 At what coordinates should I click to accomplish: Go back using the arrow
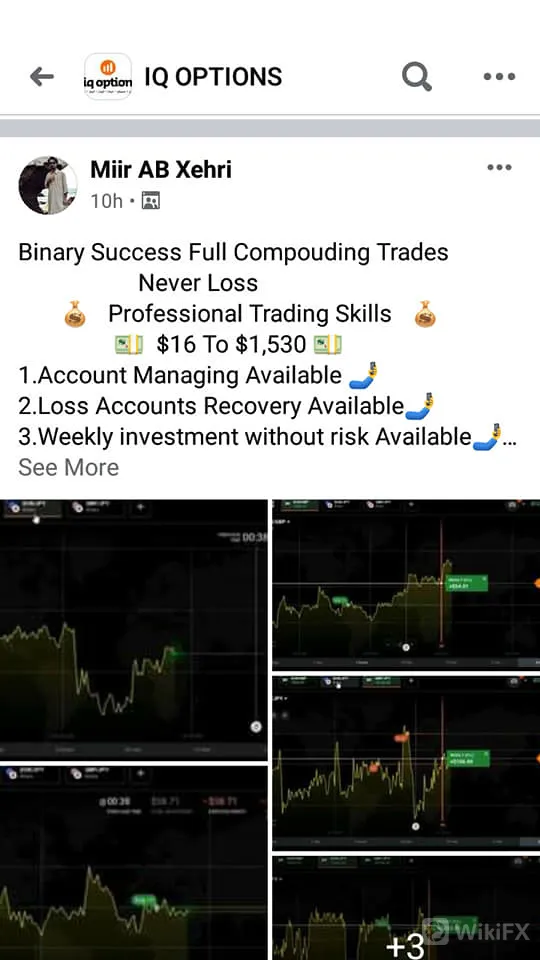tap(42, 77)
